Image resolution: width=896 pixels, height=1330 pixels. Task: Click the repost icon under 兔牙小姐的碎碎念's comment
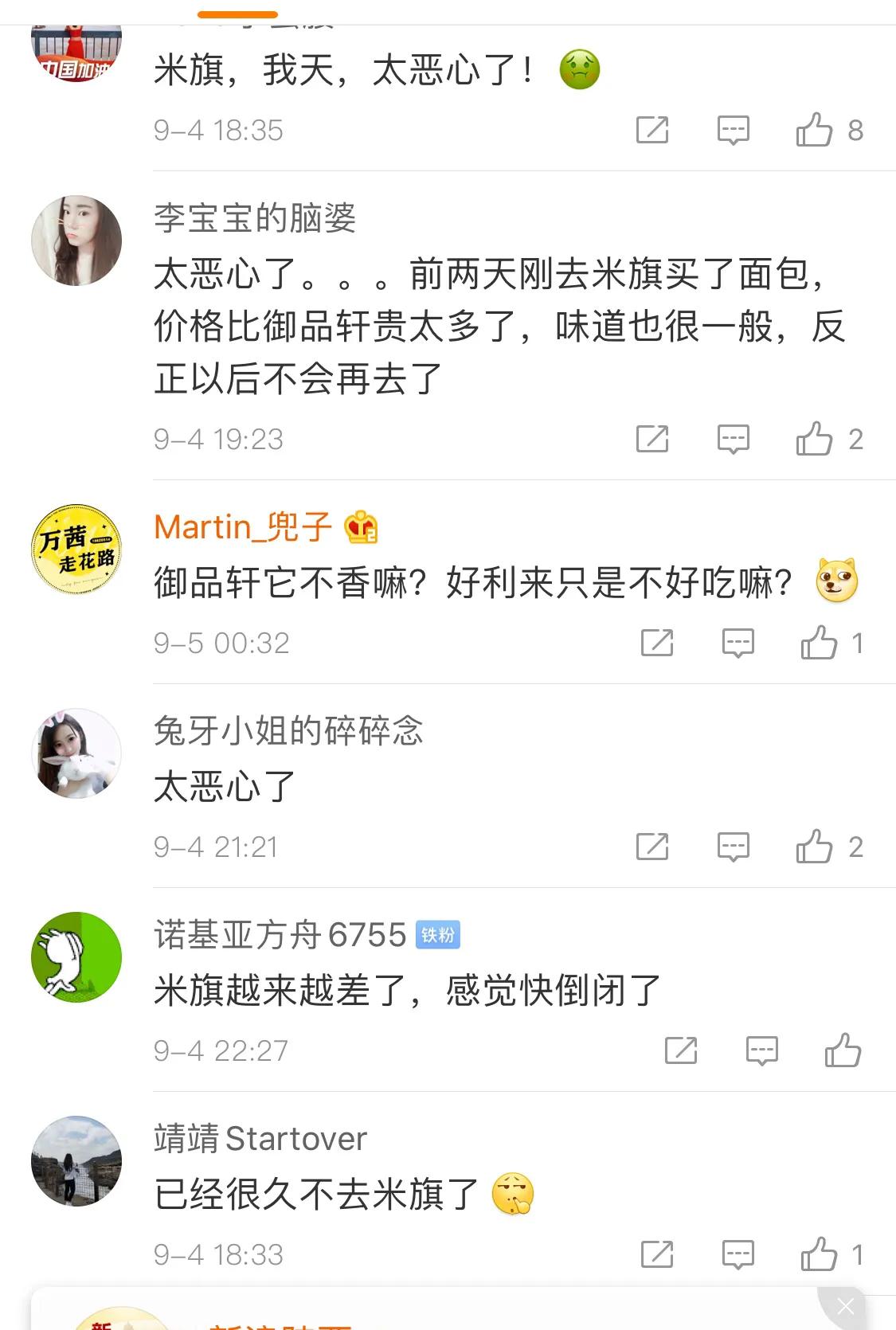click(653, 846)
